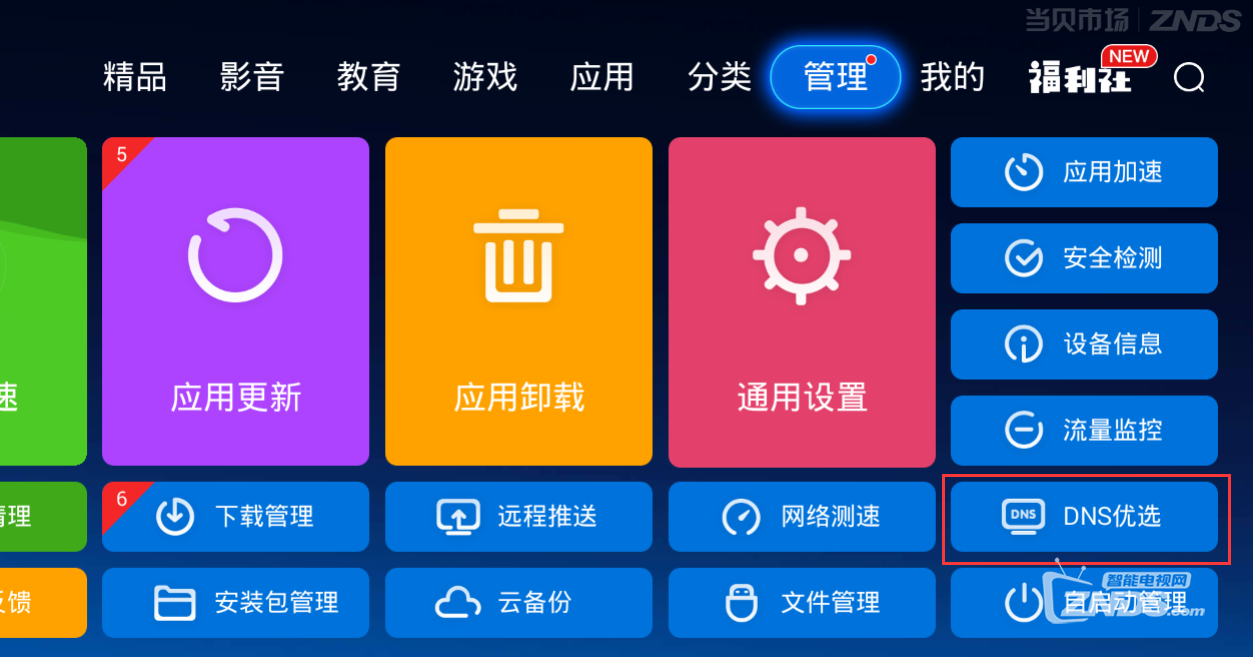Open the search icon

1189,78
